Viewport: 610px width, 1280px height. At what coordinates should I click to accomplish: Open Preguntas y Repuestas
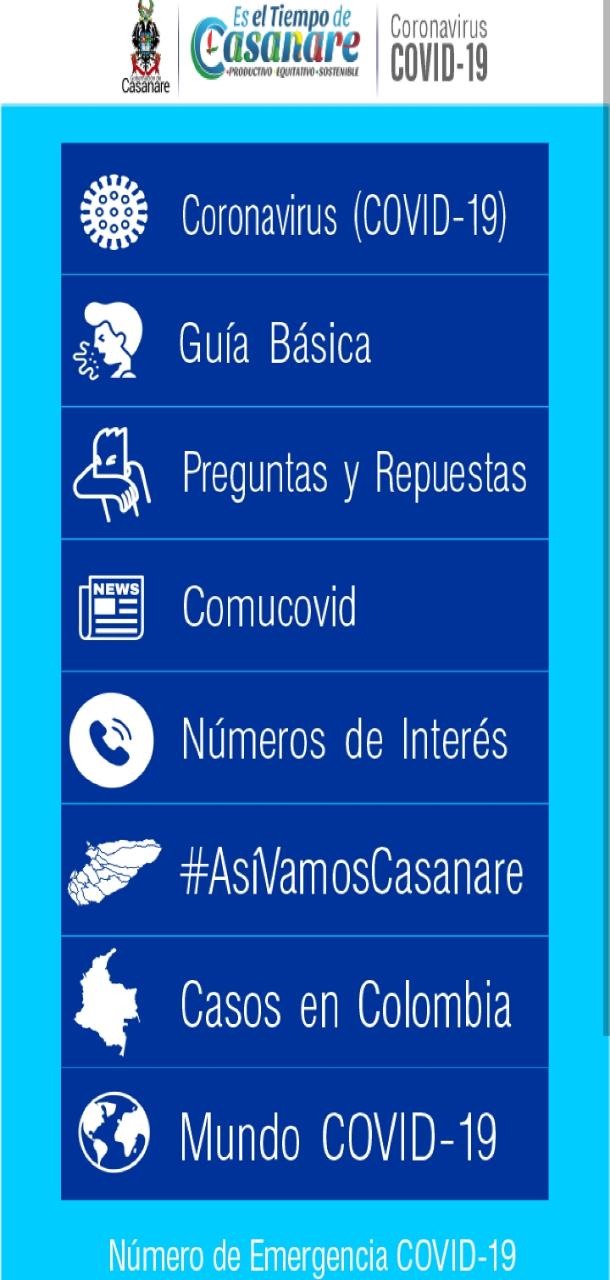pyautogui.click(x=305, y=473)
